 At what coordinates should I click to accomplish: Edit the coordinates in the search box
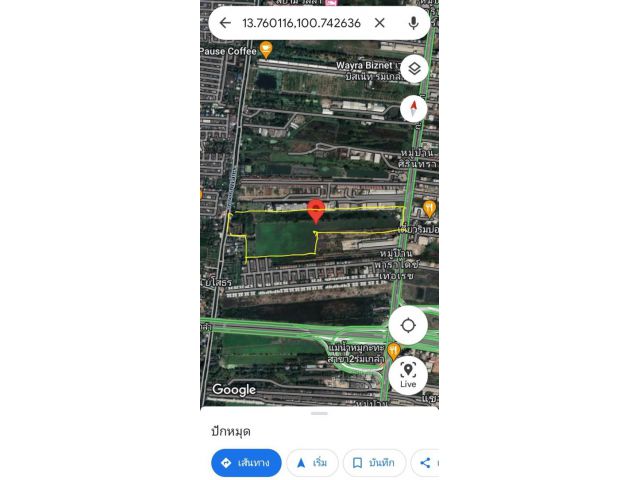[x=301, y=23]
